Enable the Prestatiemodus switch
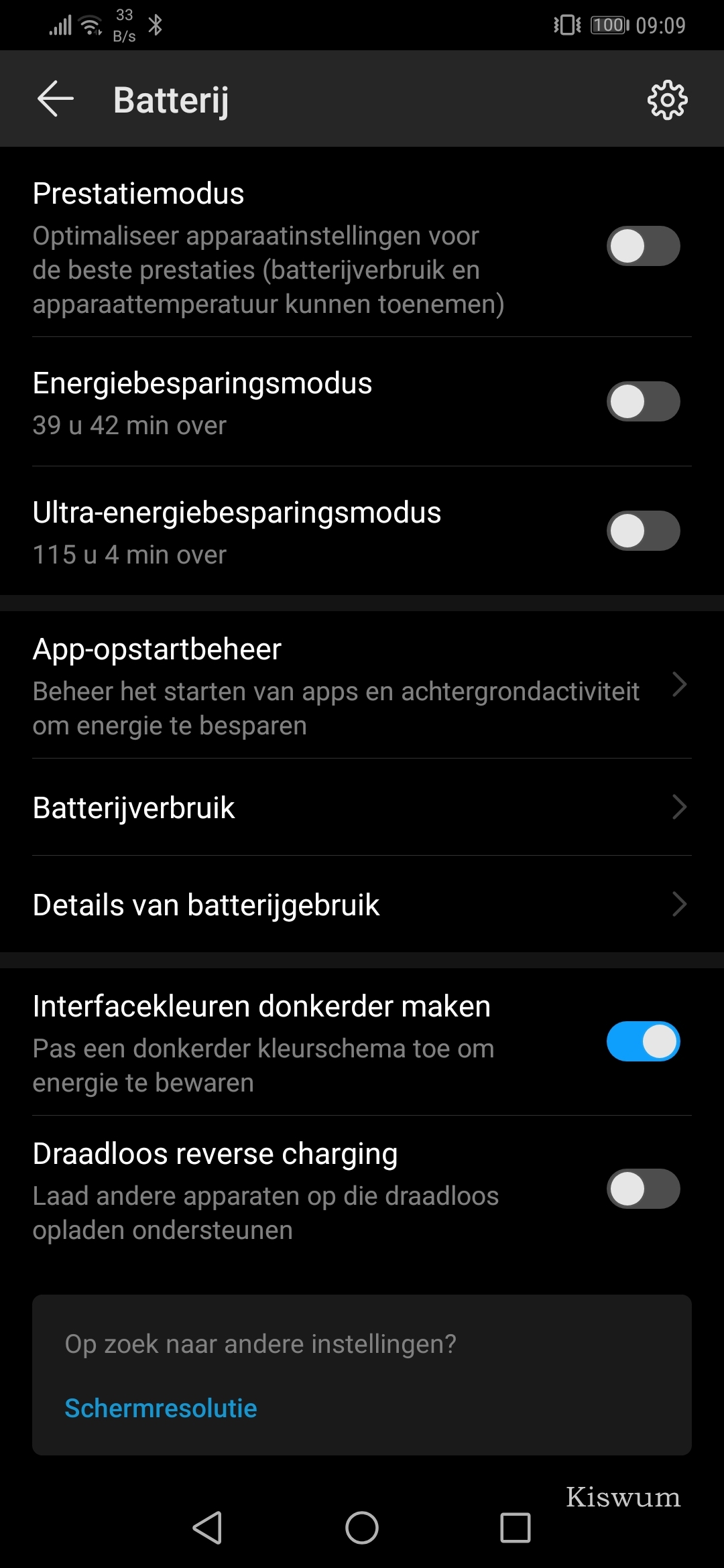Viewport: 724px width, 1568px height. pos(643,246)
